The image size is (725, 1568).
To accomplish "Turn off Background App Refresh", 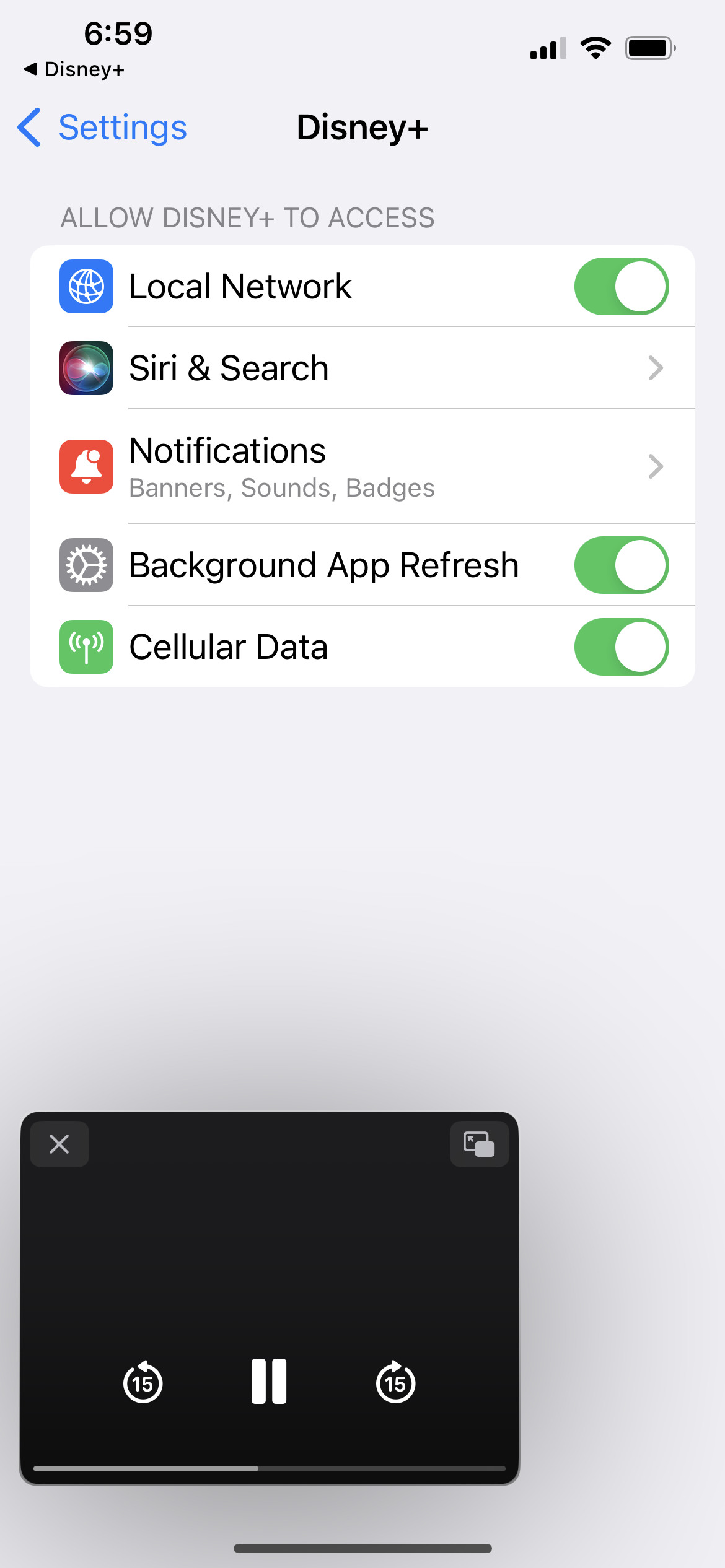I will (x=622, y=565).
